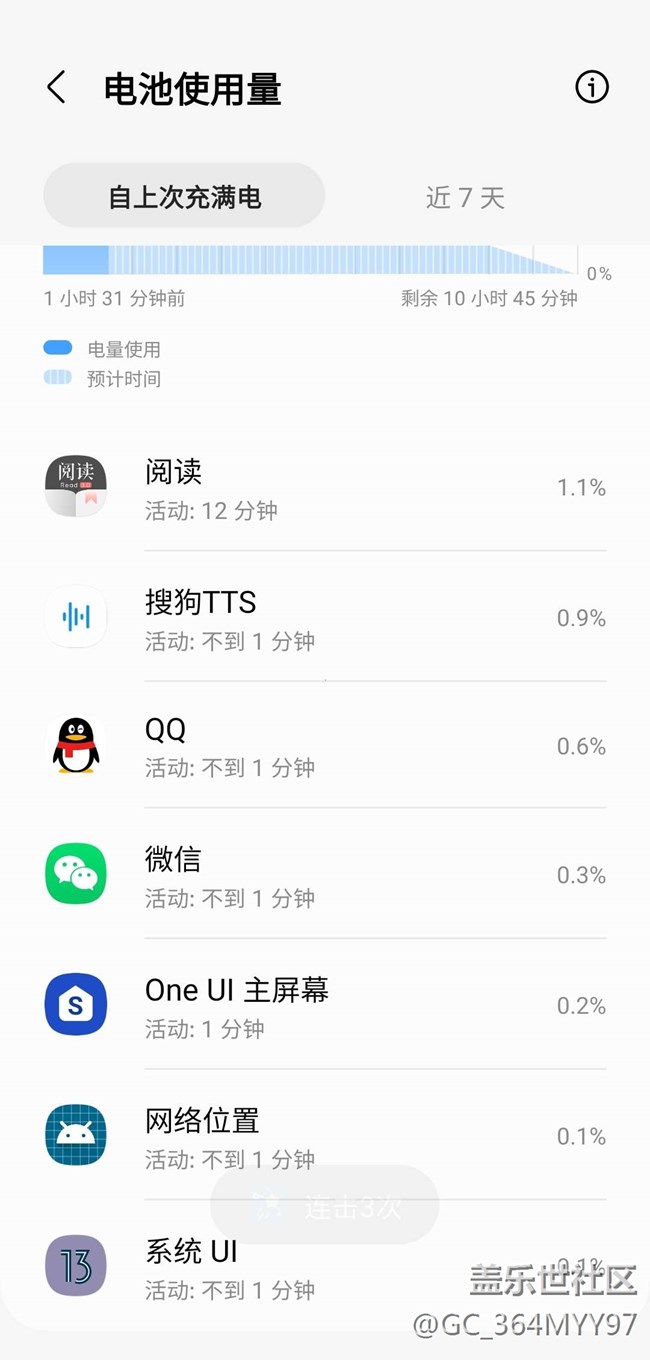Viewport: 650px width, 1360px height.
Task: Select the 自上次充满电 tab
Action: pos(184,197)
